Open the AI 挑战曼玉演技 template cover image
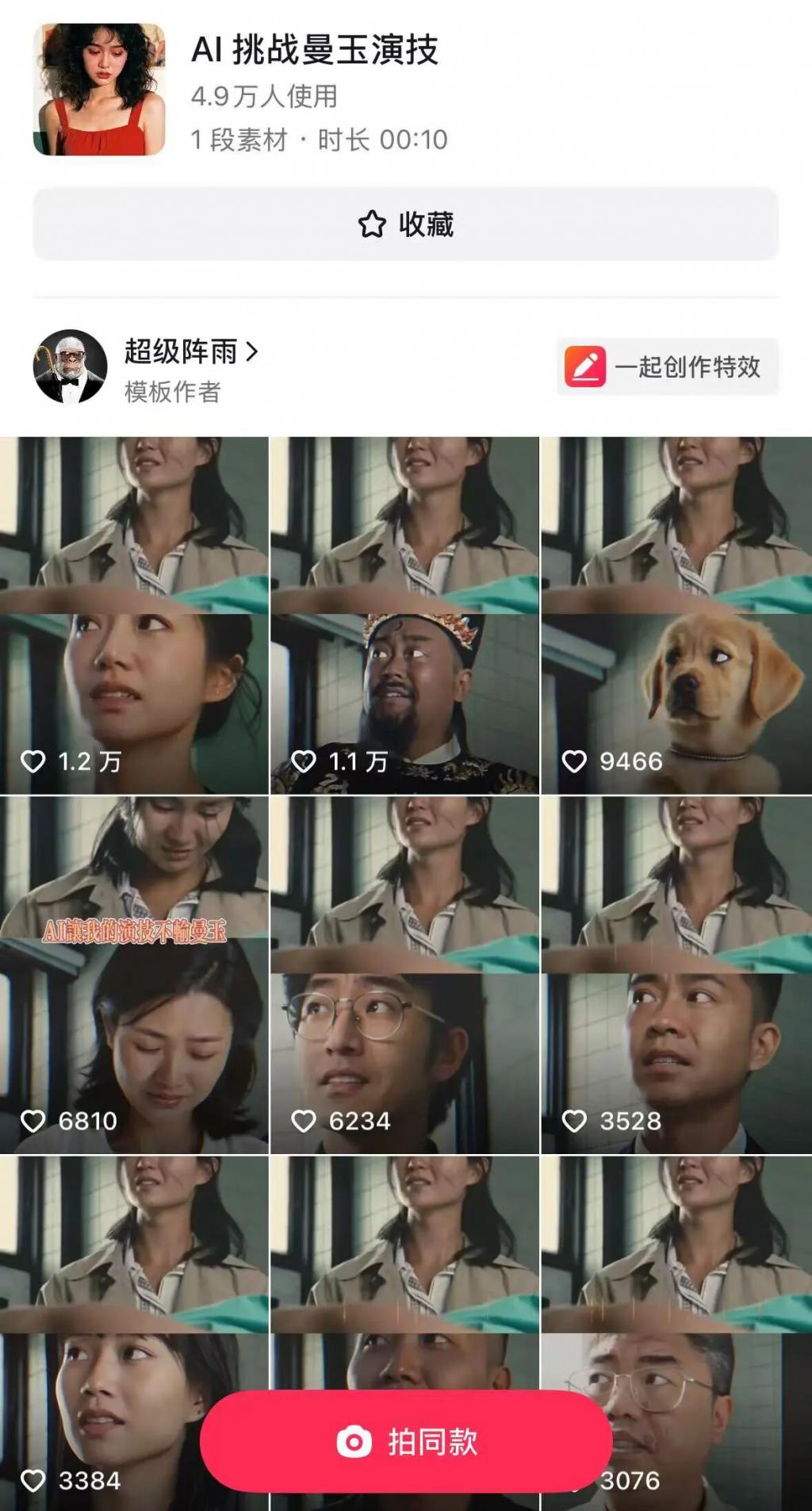 click(99, 90)
